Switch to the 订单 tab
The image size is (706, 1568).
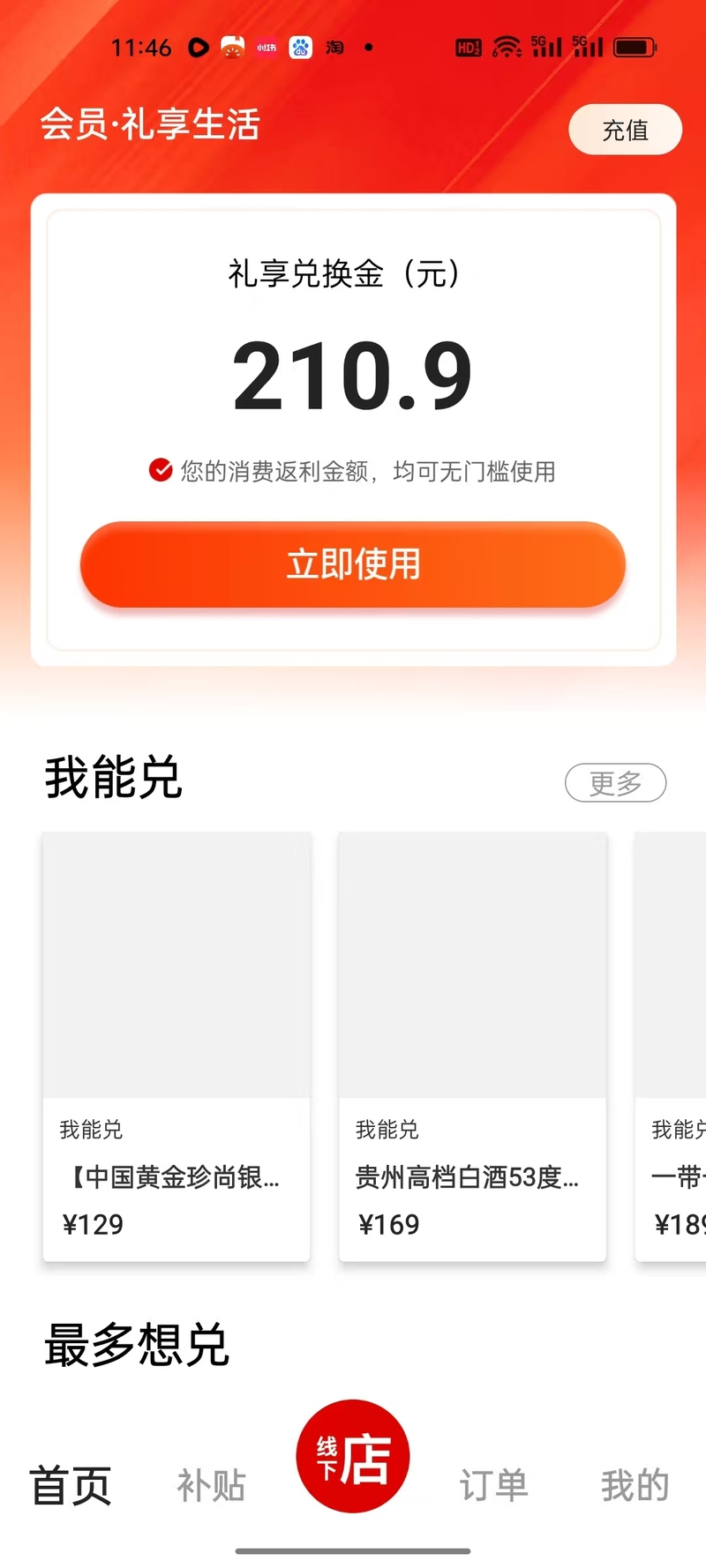(493, 1485)
